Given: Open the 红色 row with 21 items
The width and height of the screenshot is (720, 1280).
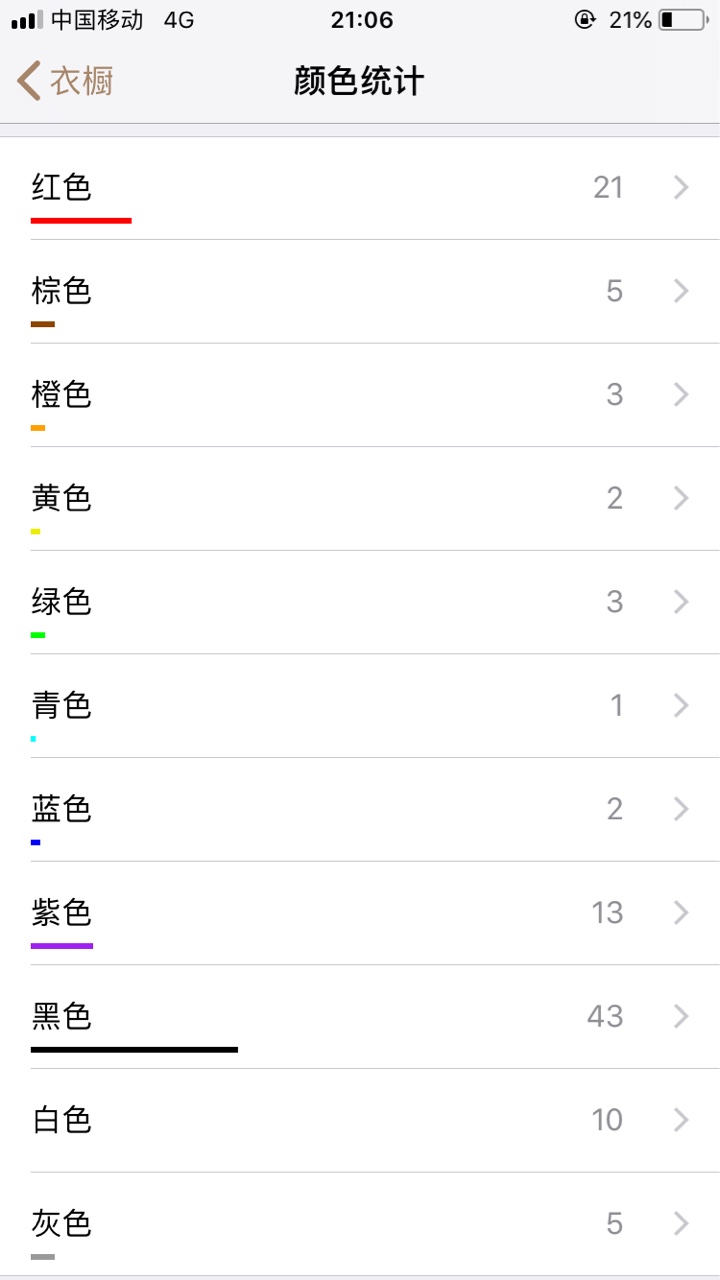Looking at the screenshot, I should [360, 188].
